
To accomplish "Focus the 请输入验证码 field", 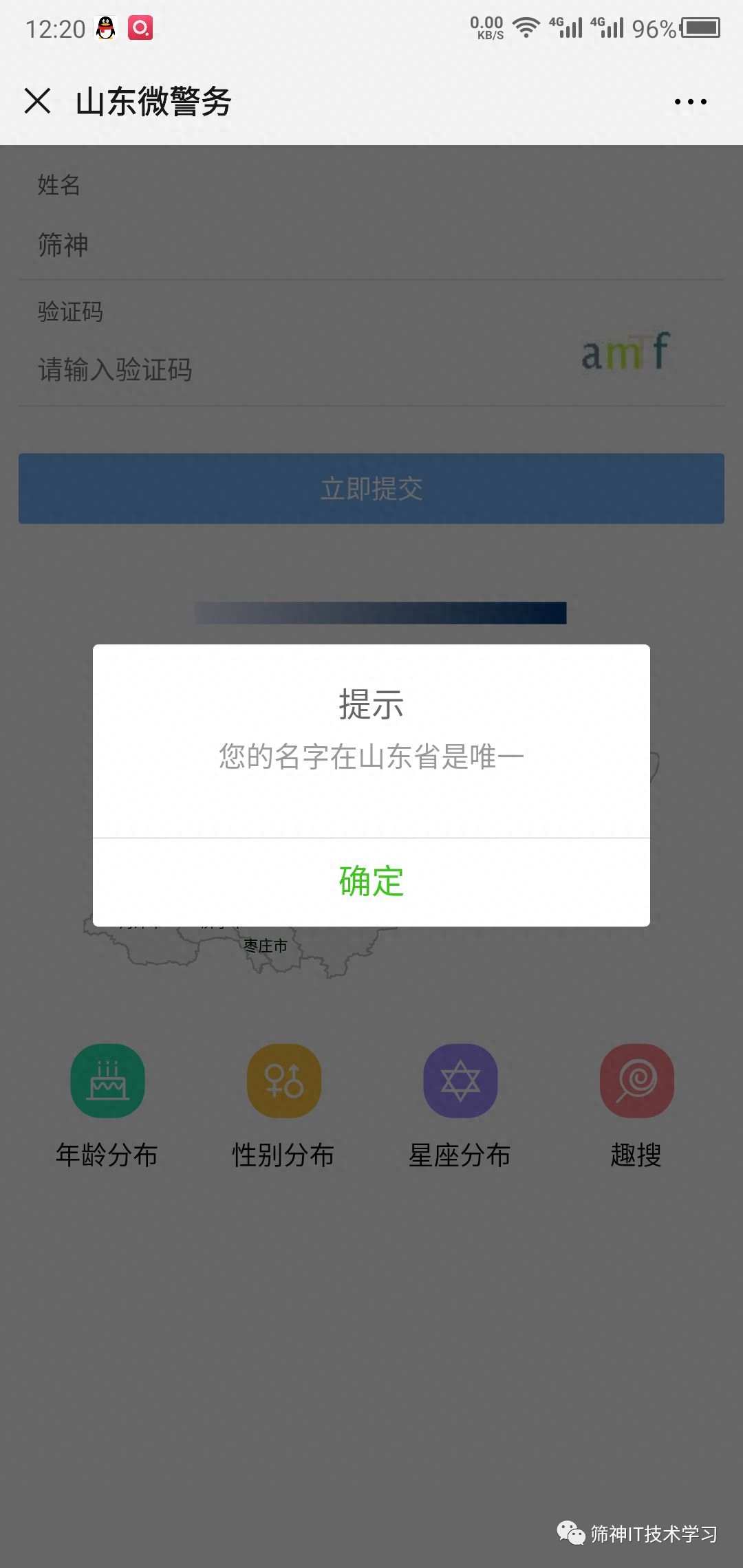I will pyautogui.click(x=275, y=370).
